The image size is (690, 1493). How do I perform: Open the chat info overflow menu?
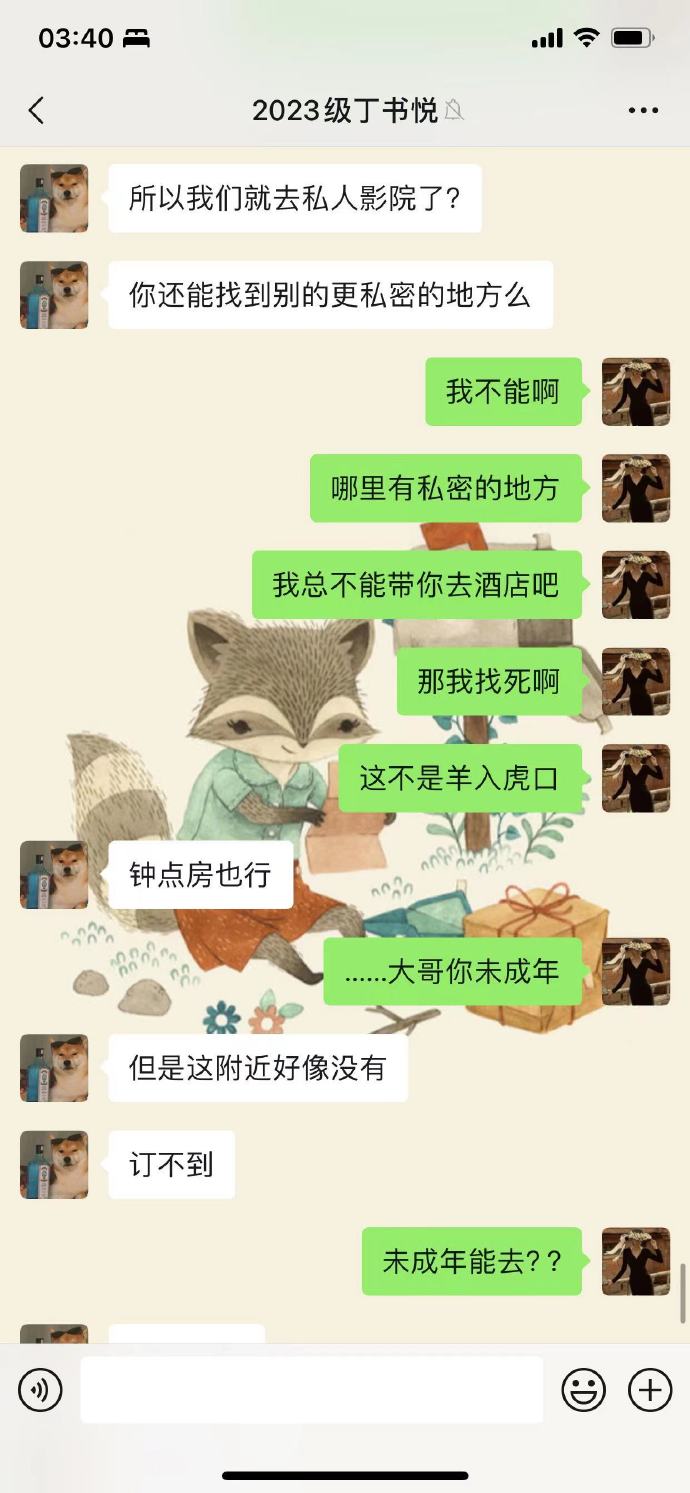click(643, 110)
